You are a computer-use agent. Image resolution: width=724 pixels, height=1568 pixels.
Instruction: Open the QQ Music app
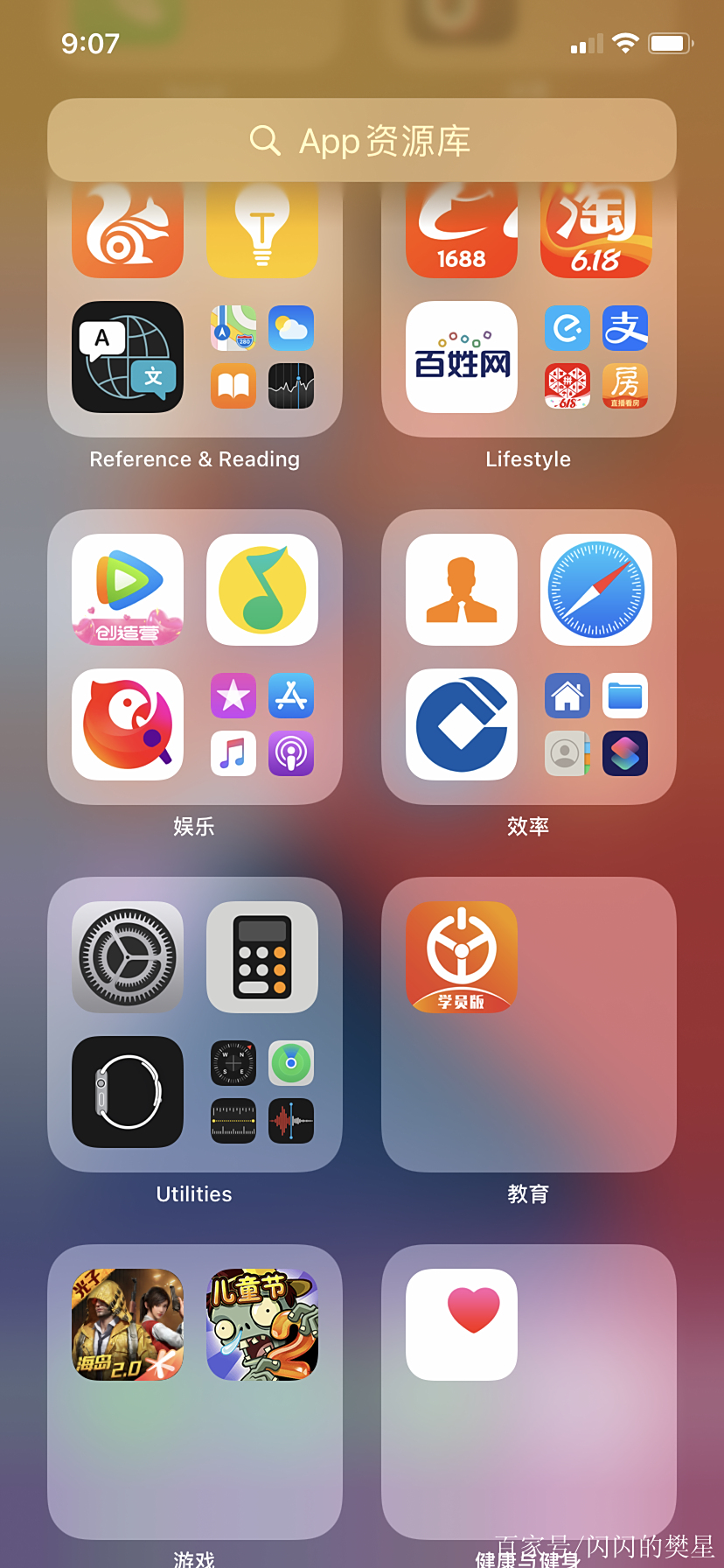point(262,590)
